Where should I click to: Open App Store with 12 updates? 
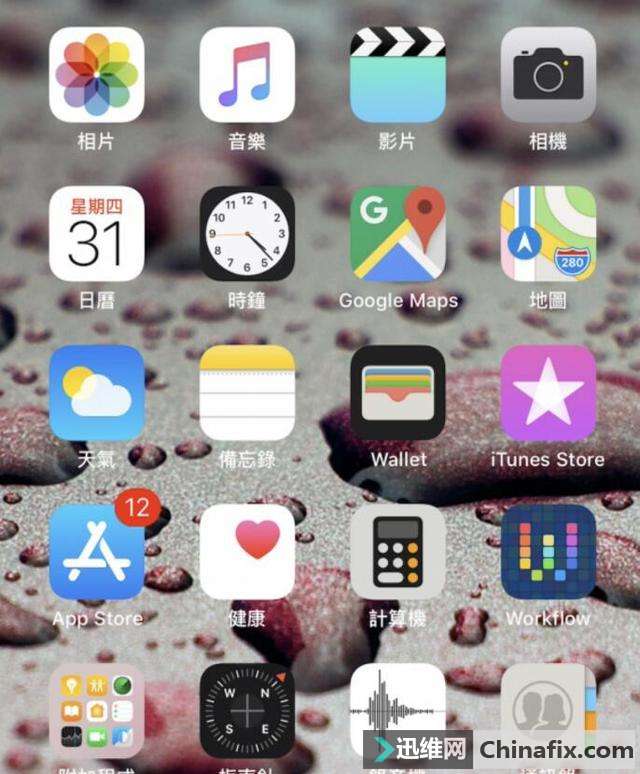tap(96, 552)
